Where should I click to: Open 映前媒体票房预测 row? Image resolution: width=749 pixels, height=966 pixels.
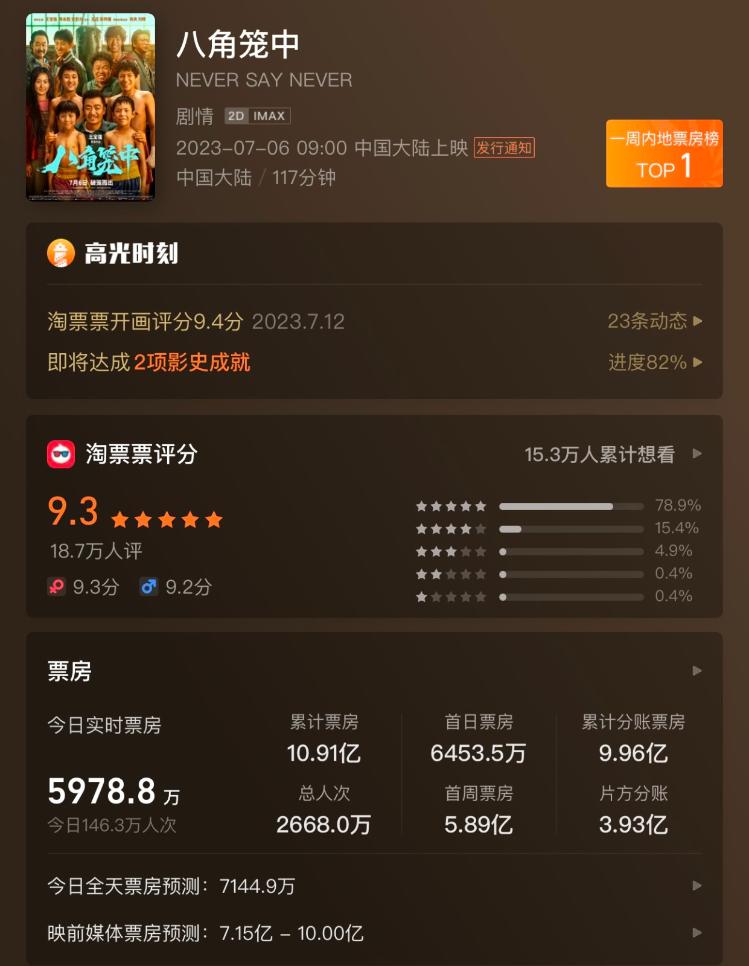[374, 934]
